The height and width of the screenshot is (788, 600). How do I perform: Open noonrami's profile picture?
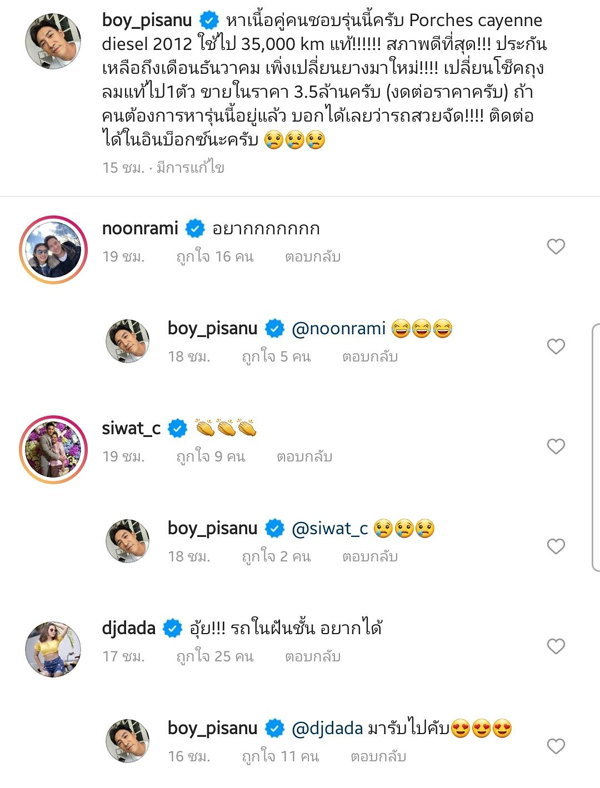[x=51, y=246]
